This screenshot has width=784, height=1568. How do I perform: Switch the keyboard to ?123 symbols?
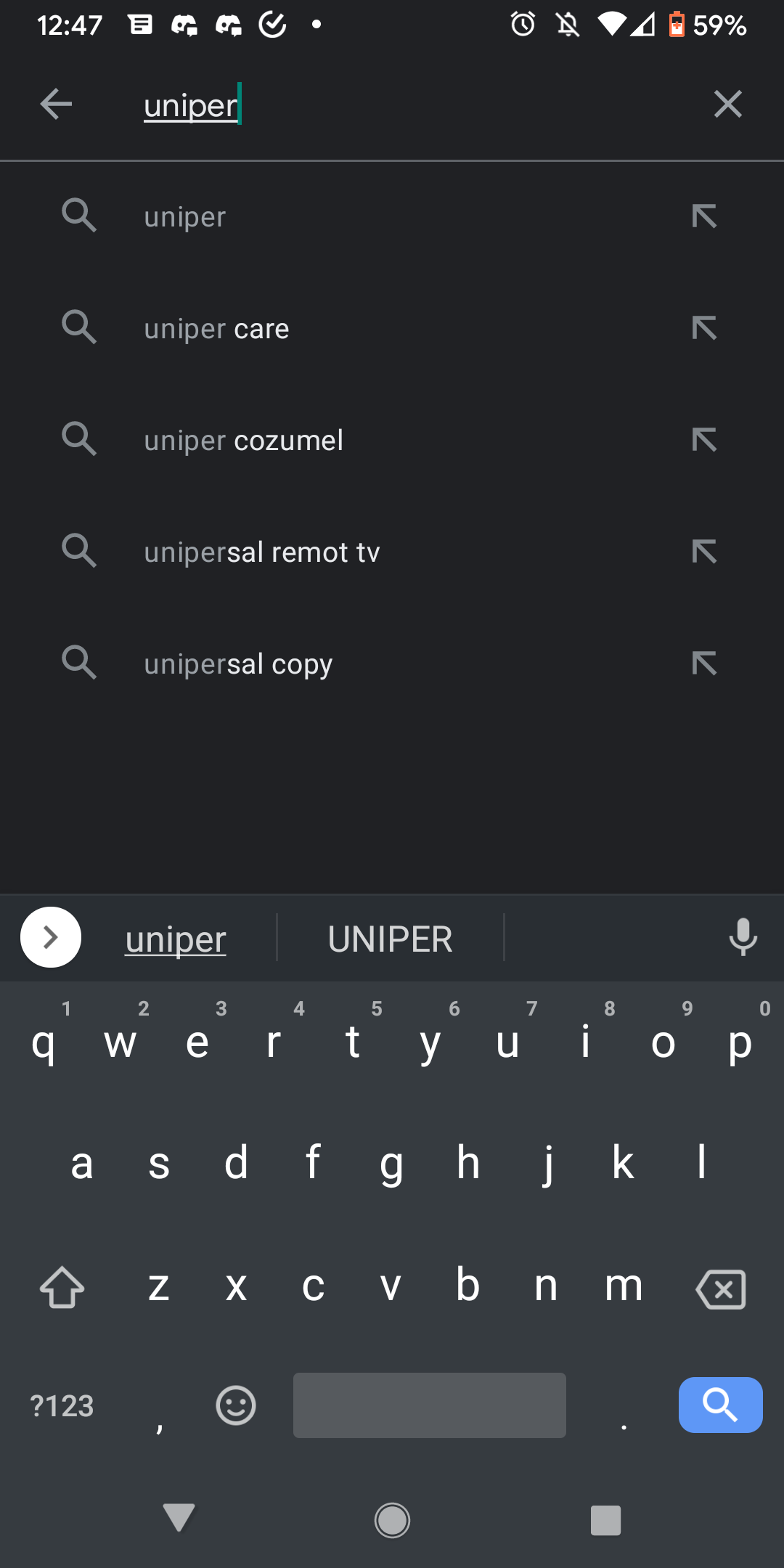(62, 1406)
